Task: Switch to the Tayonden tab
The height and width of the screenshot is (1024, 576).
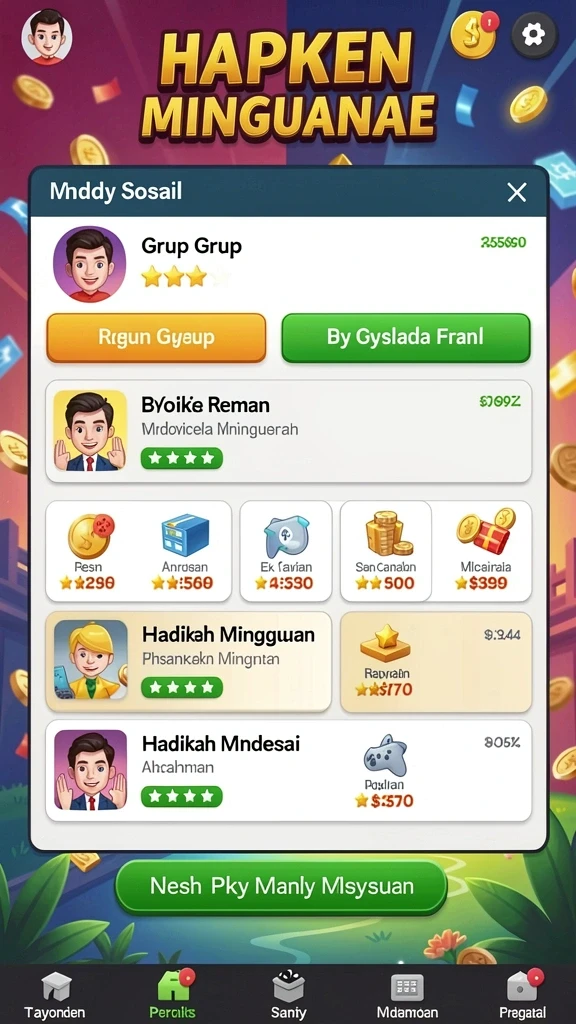Action: [55, 995]
